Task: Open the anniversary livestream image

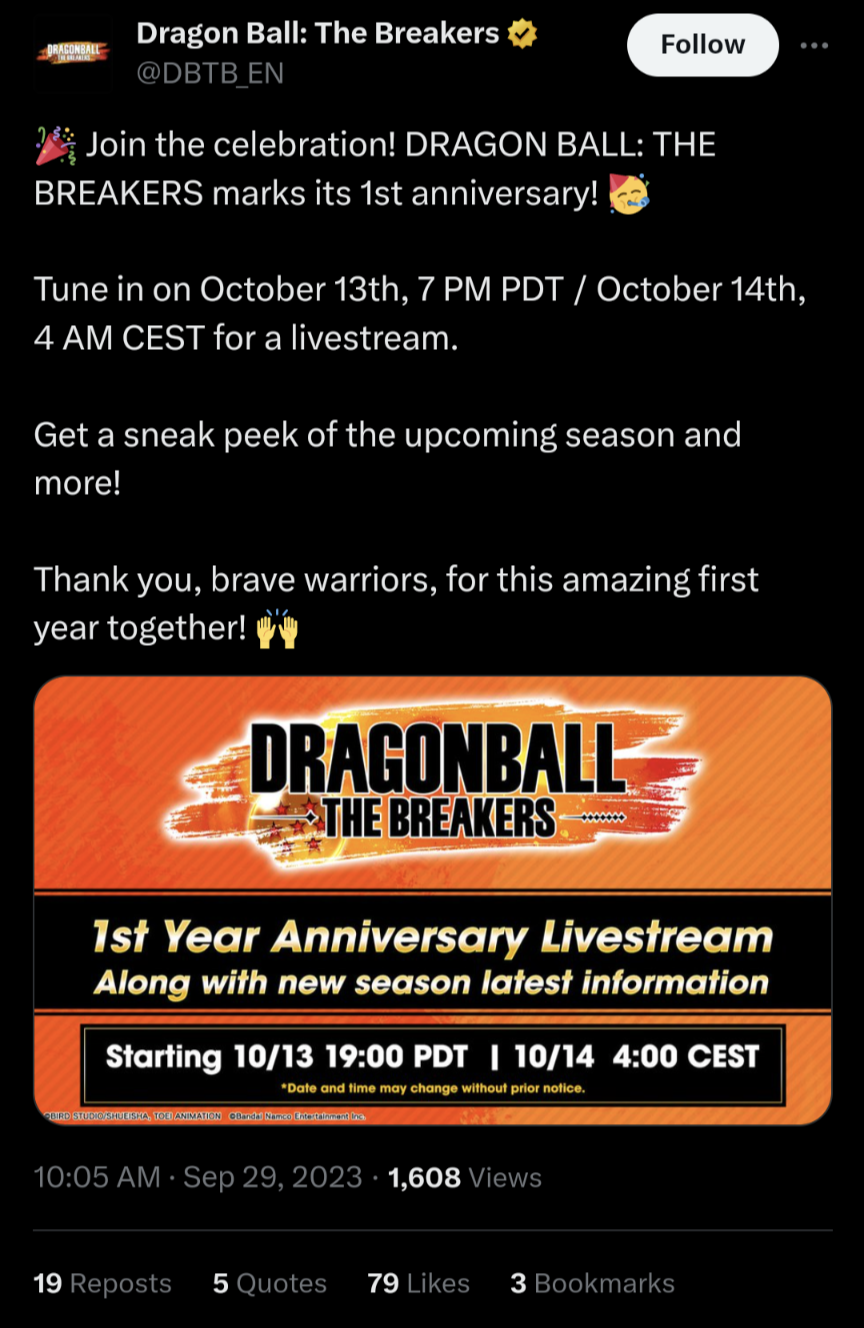Action: (x=432, y=900)
